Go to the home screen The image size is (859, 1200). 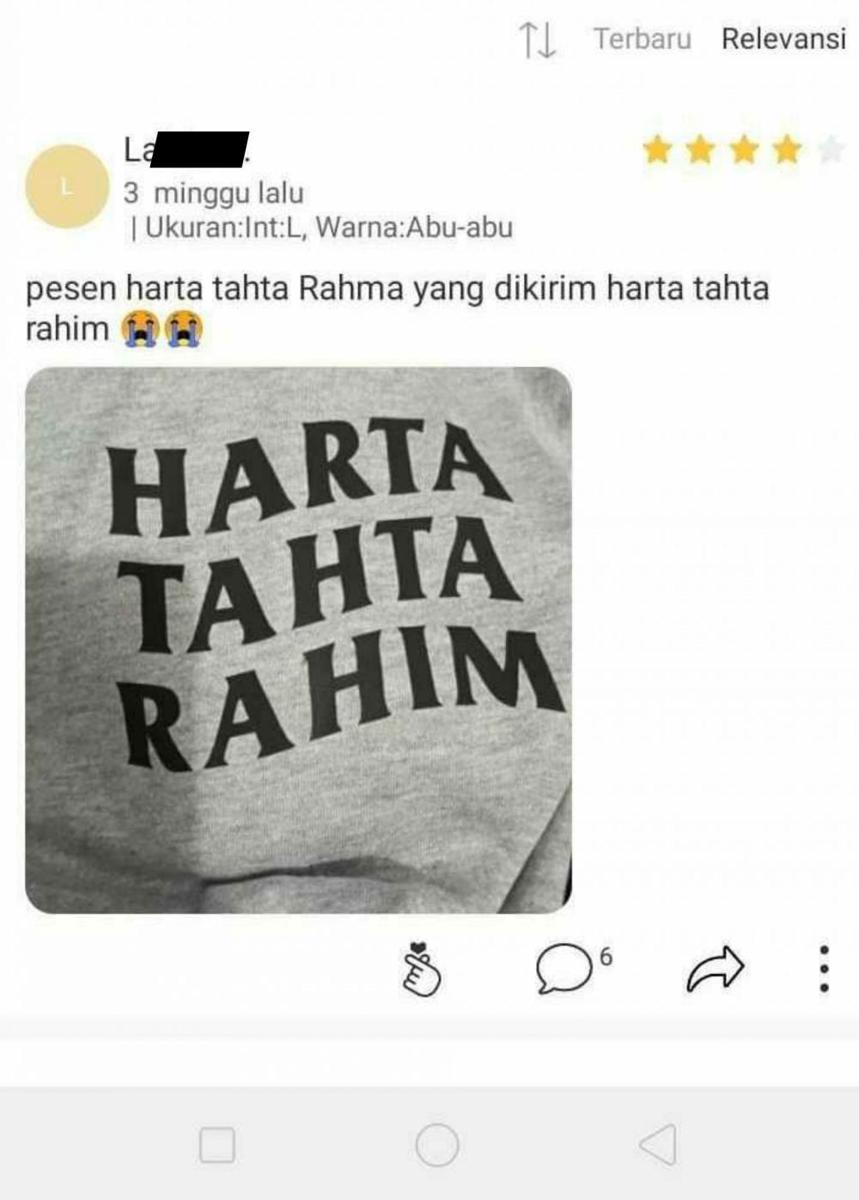[437, 1145]
